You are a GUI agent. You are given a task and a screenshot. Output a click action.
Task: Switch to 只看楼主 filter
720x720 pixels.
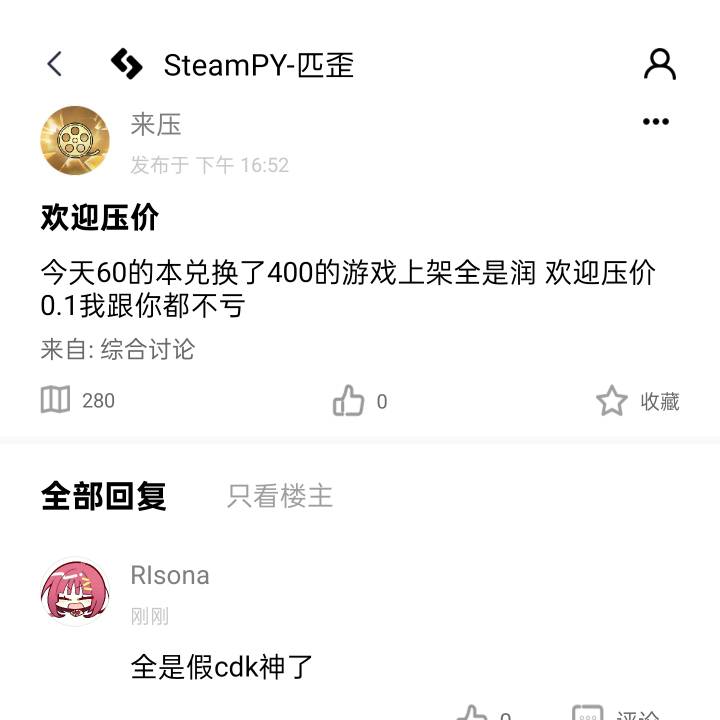click(279, 496)
